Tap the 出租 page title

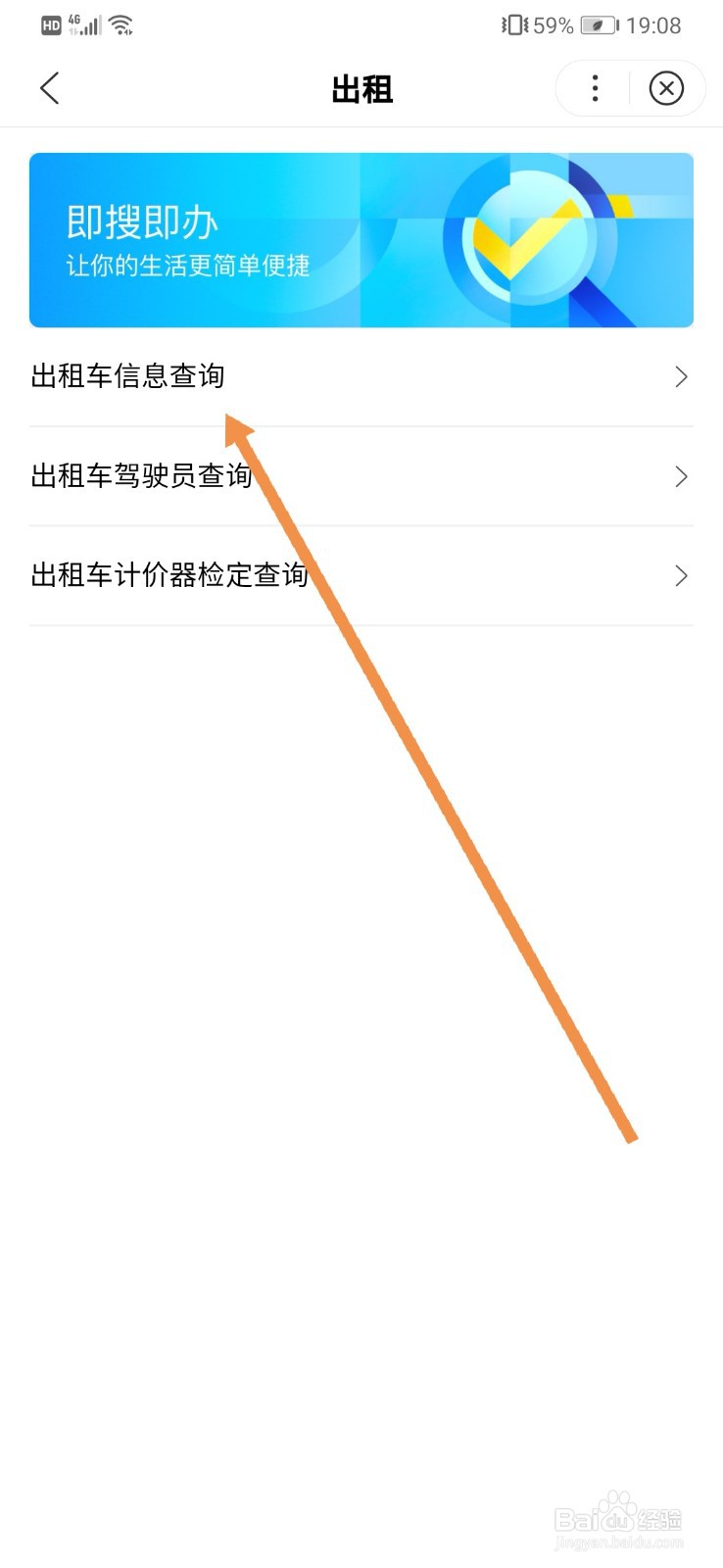361,88
